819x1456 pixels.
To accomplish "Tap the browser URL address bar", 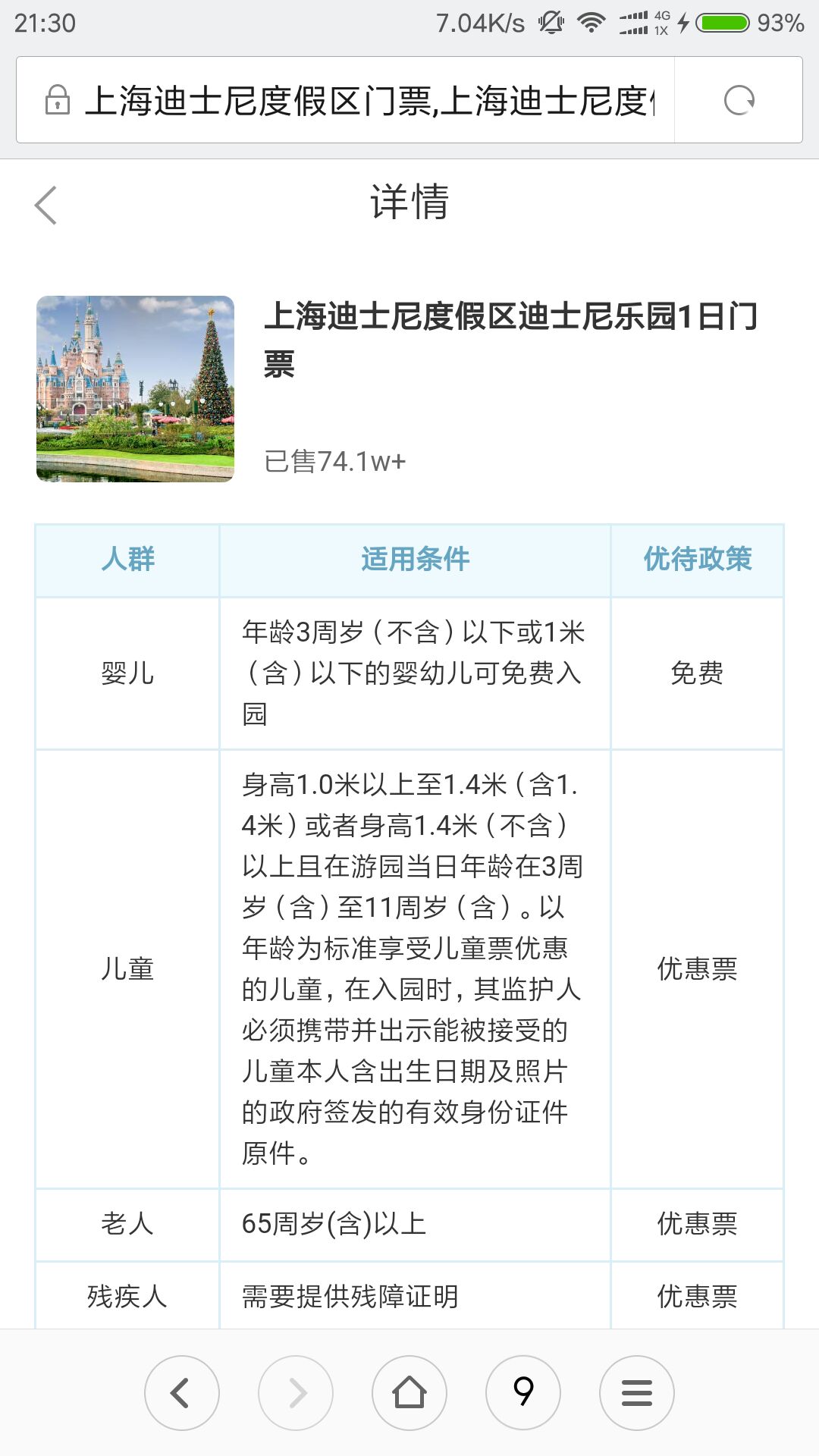I will coord(345,100).
